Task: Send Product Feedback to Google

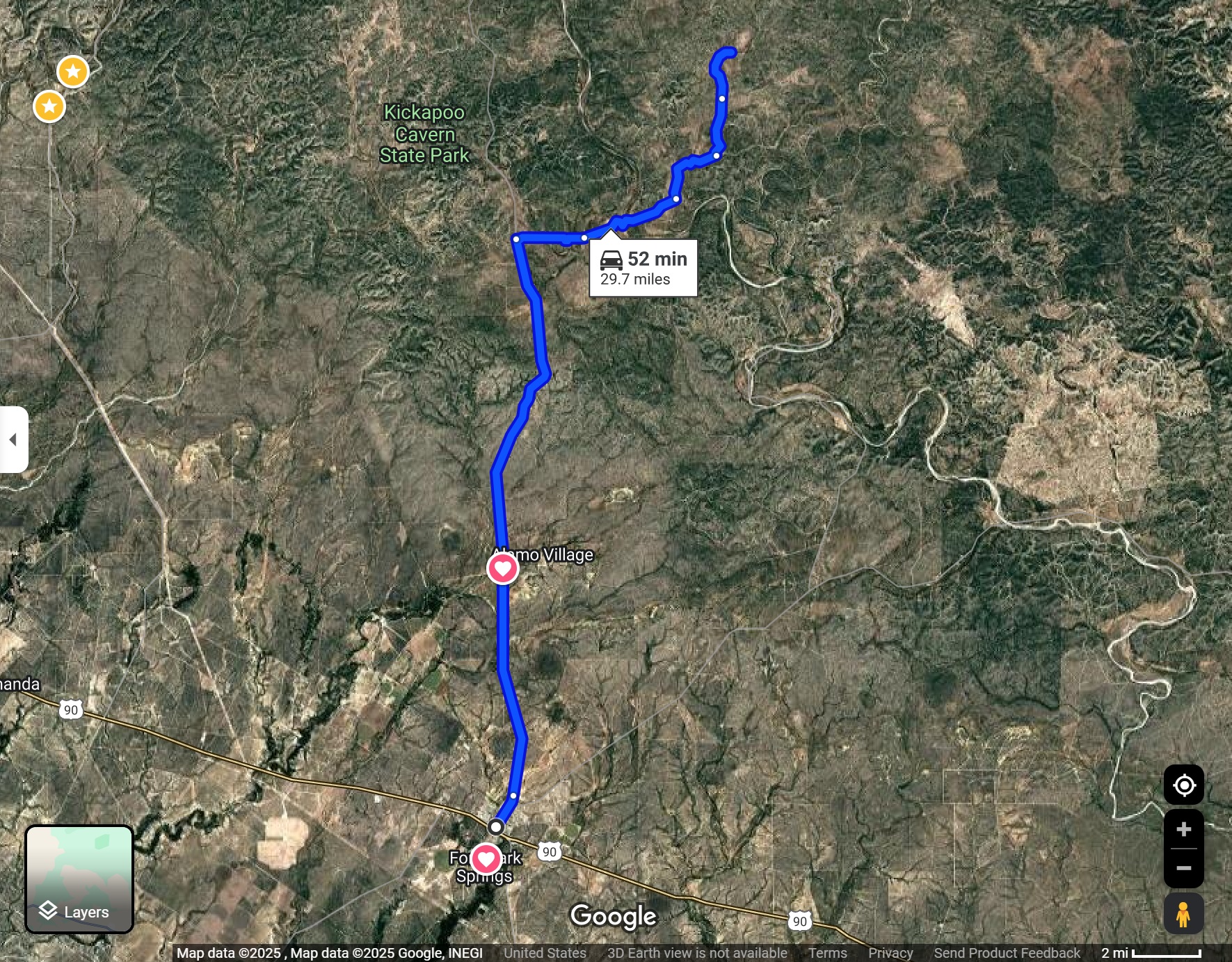Action: (x=1007, y=953)
